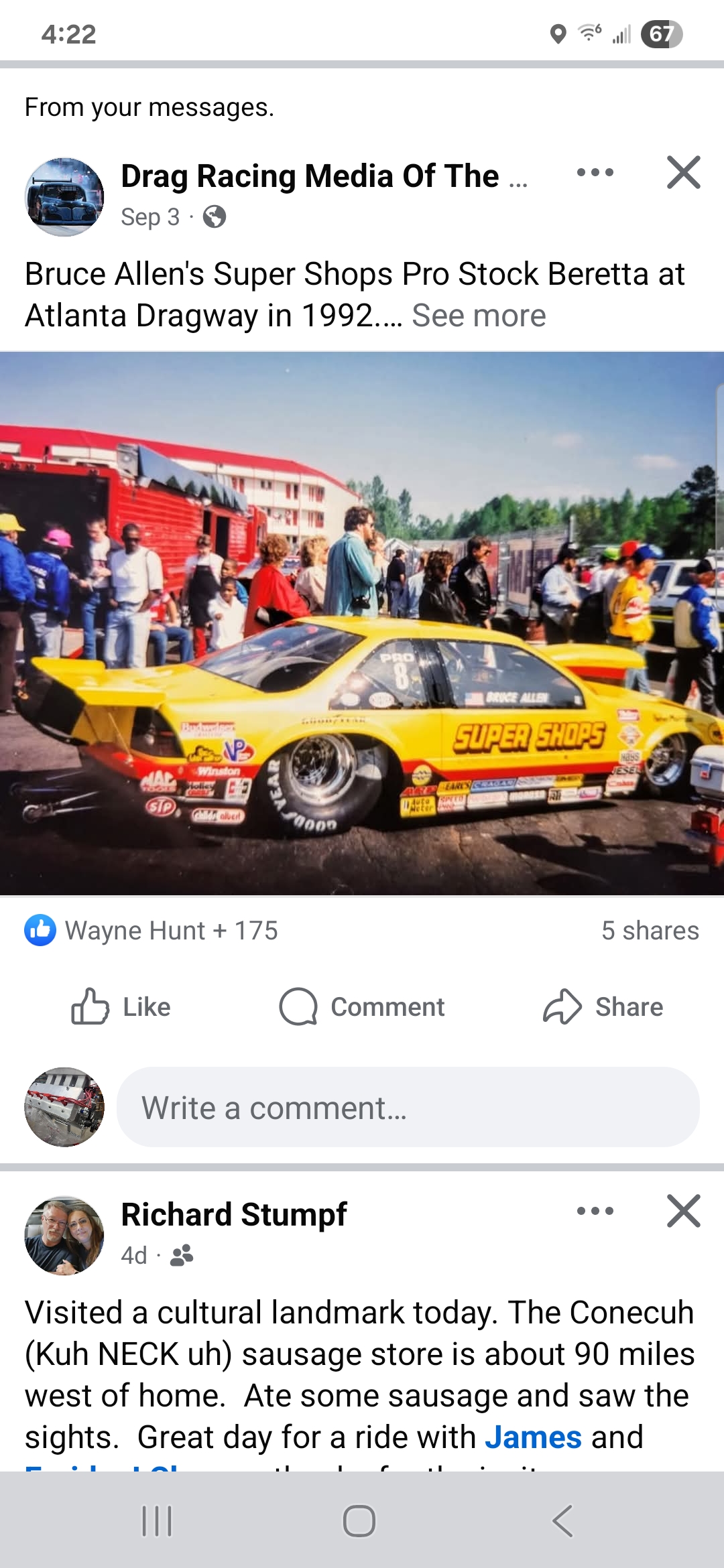Screen dimensions: 724x1568
Task: Share the Drag Racing Media post
Action: point(602,1006)
